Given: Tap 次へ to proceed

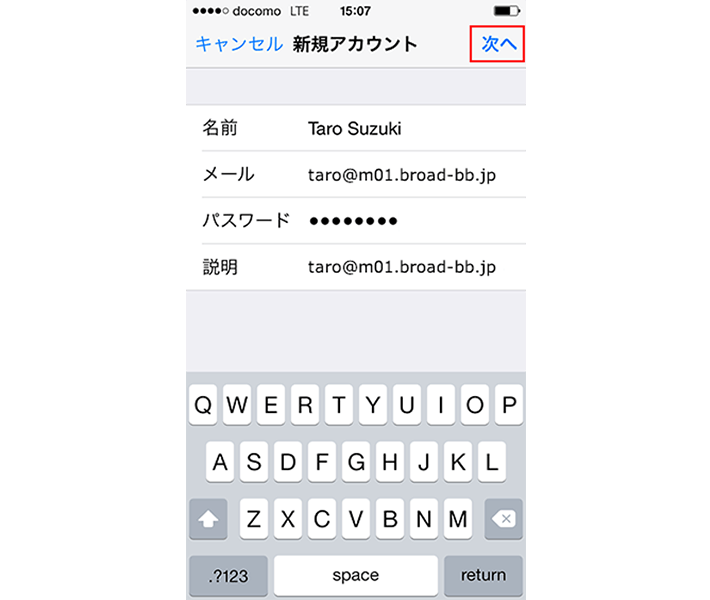Looking at the screenshot, I should point(497,44).
